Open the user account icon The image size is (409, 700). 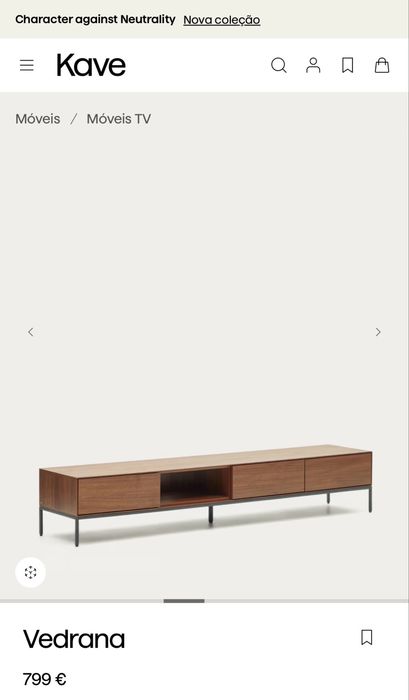tap(313, 65)
